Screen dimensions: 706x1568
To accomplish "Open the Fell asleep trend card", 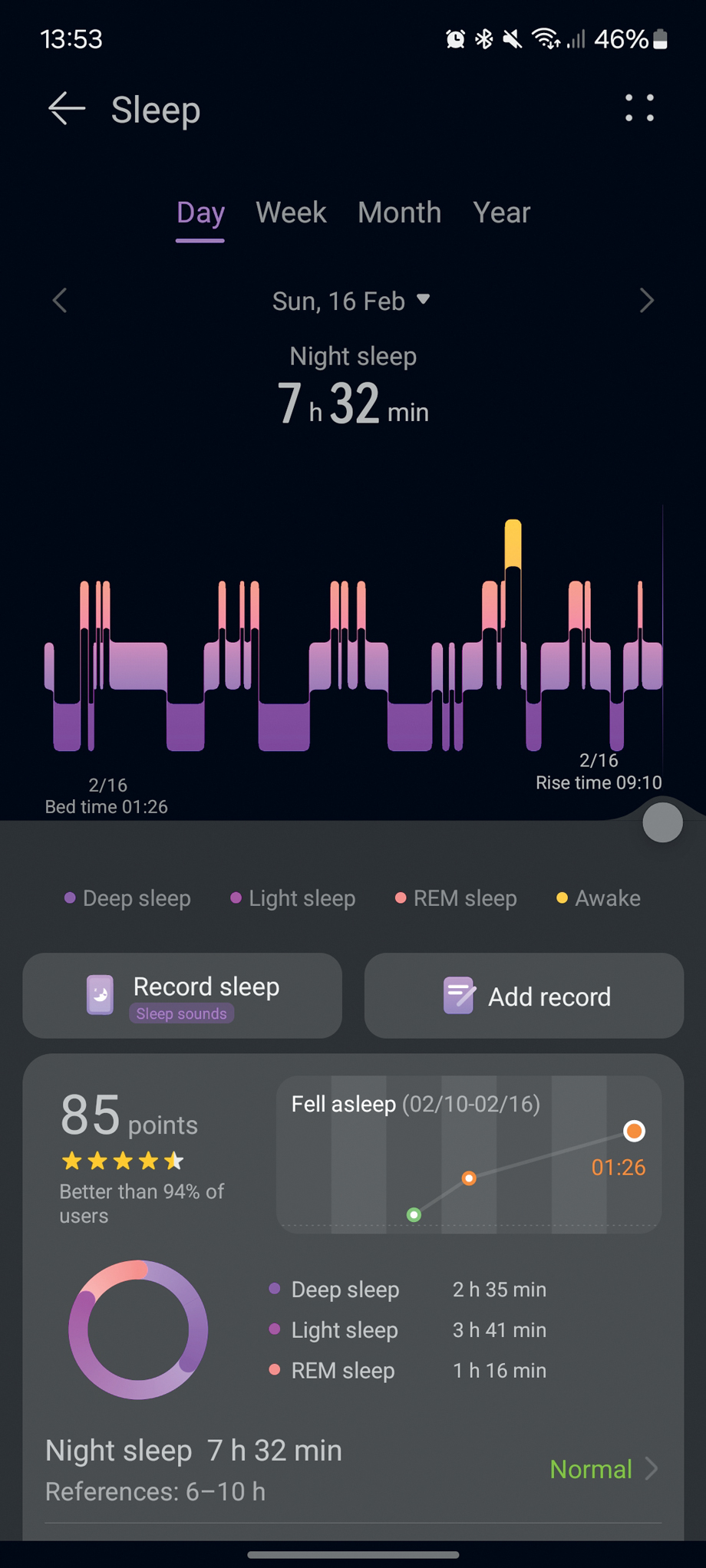I will tap(469, 1154).
